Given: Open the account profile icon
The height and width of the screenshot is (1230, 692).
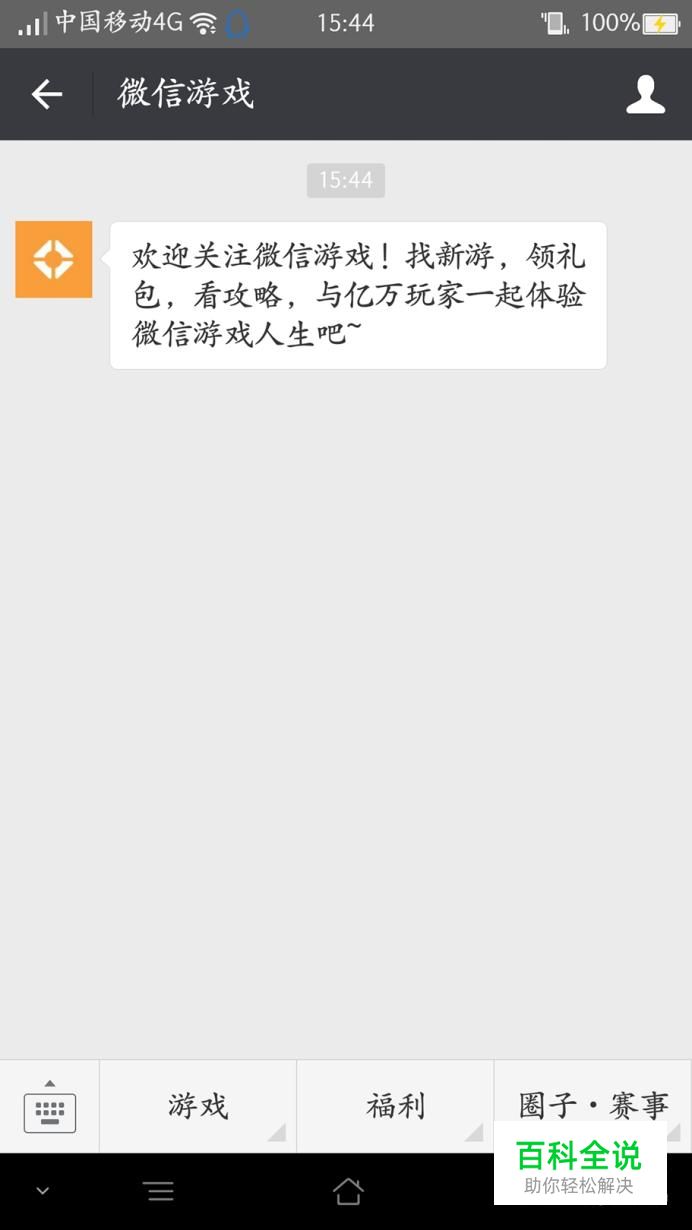Looking at the screenshot, I should (x=645, y=94).
